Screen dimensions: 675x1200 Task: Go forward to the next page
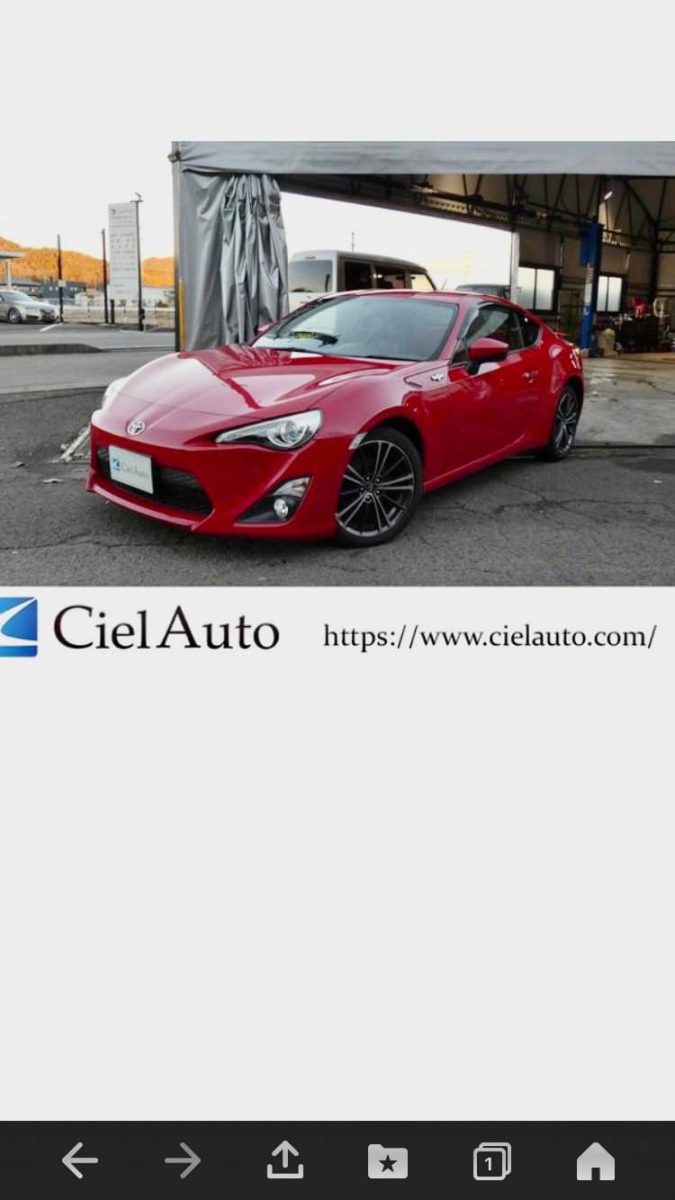tap(183, 1161)
